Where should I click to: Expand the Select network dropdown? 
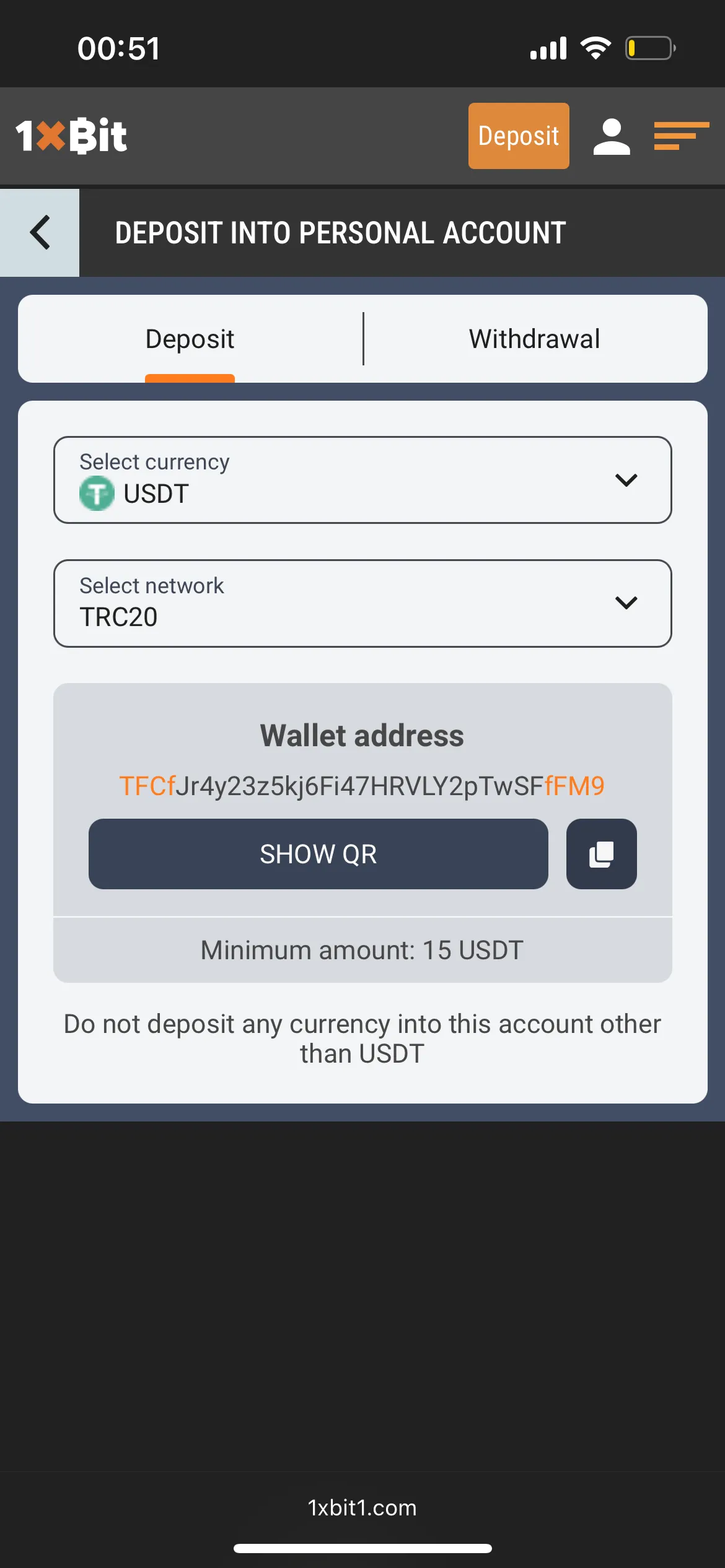pyautogui.click(x=362, y=603)
